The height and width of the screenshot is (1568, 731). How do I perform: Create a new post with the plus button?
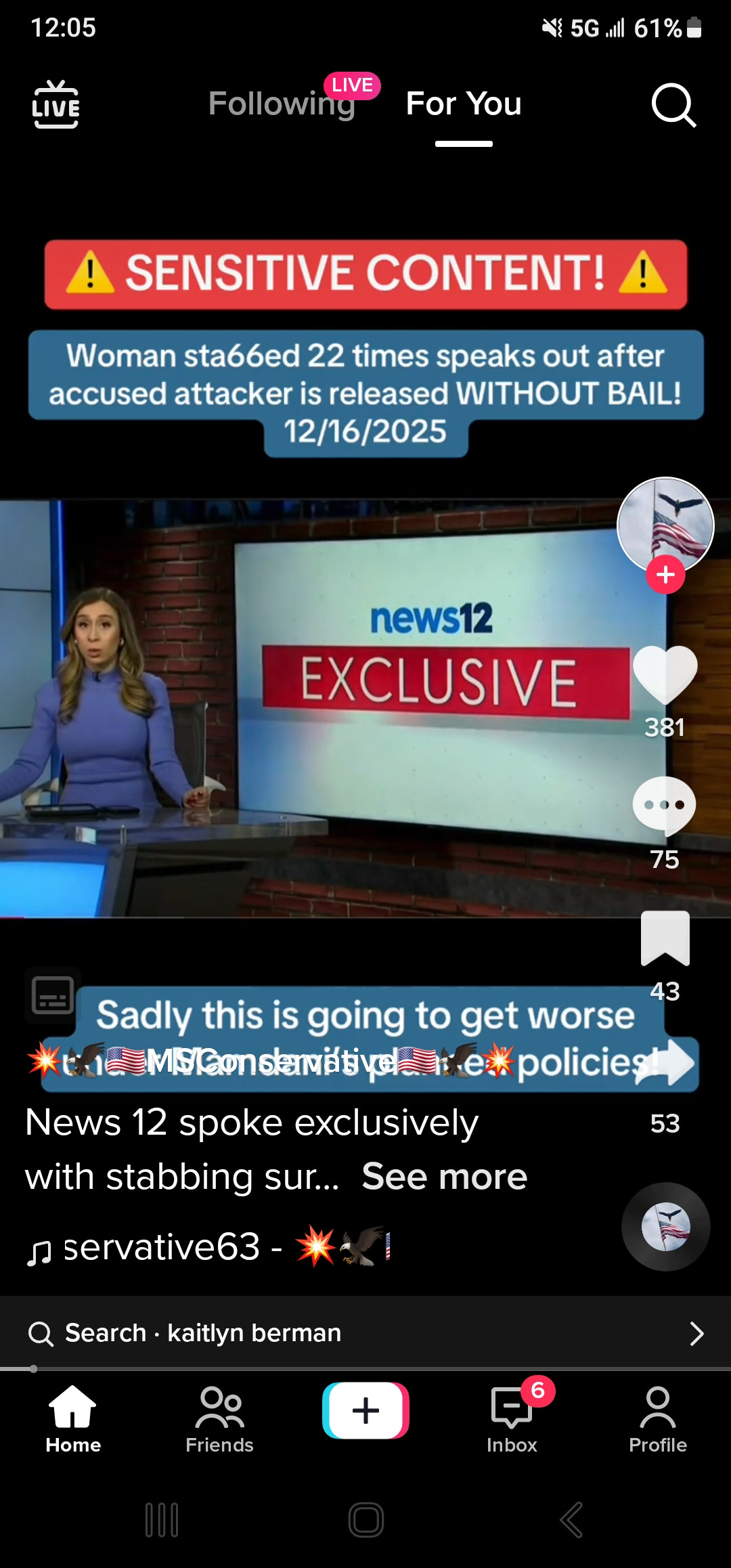tap(365, 1410)
